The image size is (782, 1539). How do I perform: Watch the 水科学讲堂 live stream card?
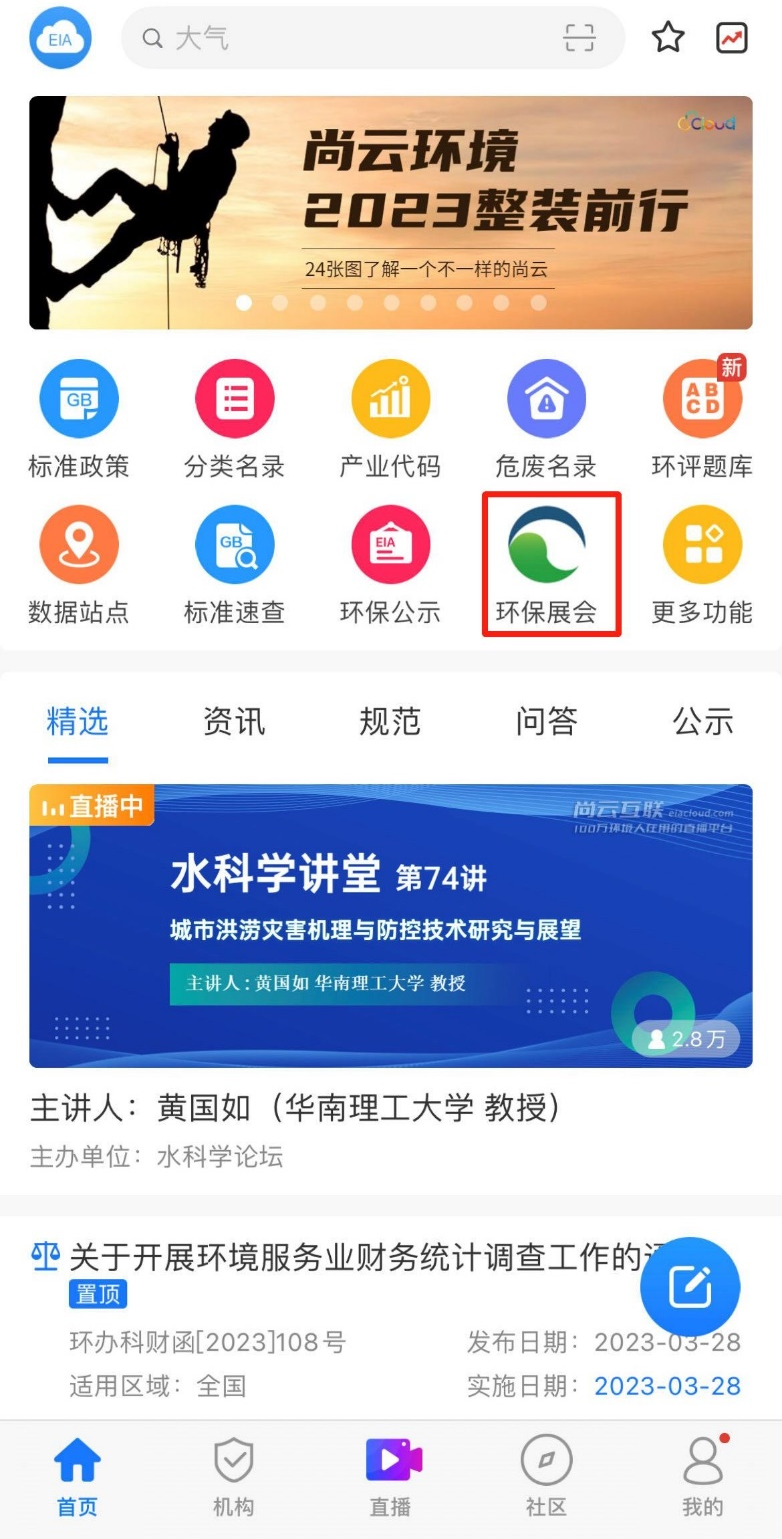[x=391, y=925]
